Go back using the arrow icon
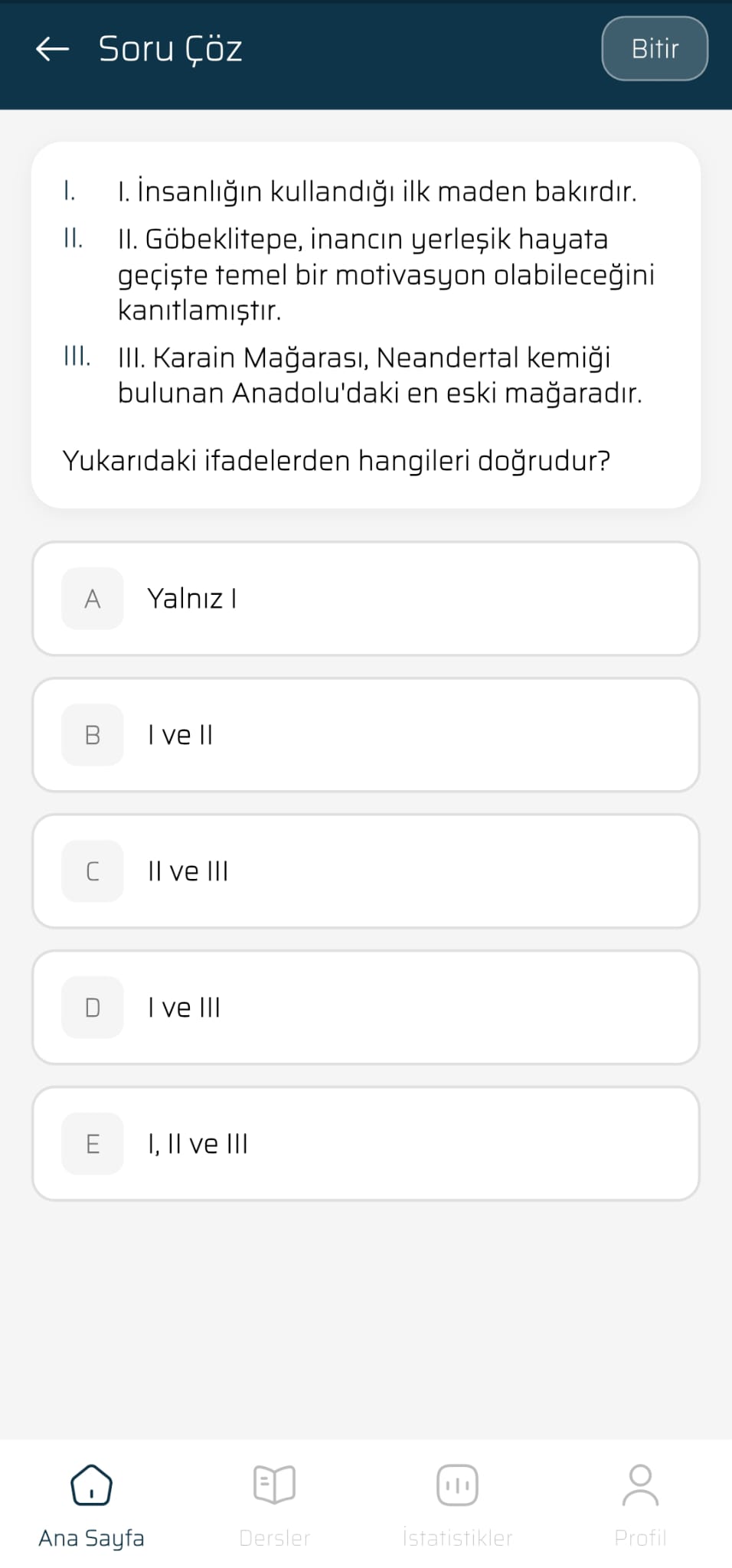 pos(52,49)
